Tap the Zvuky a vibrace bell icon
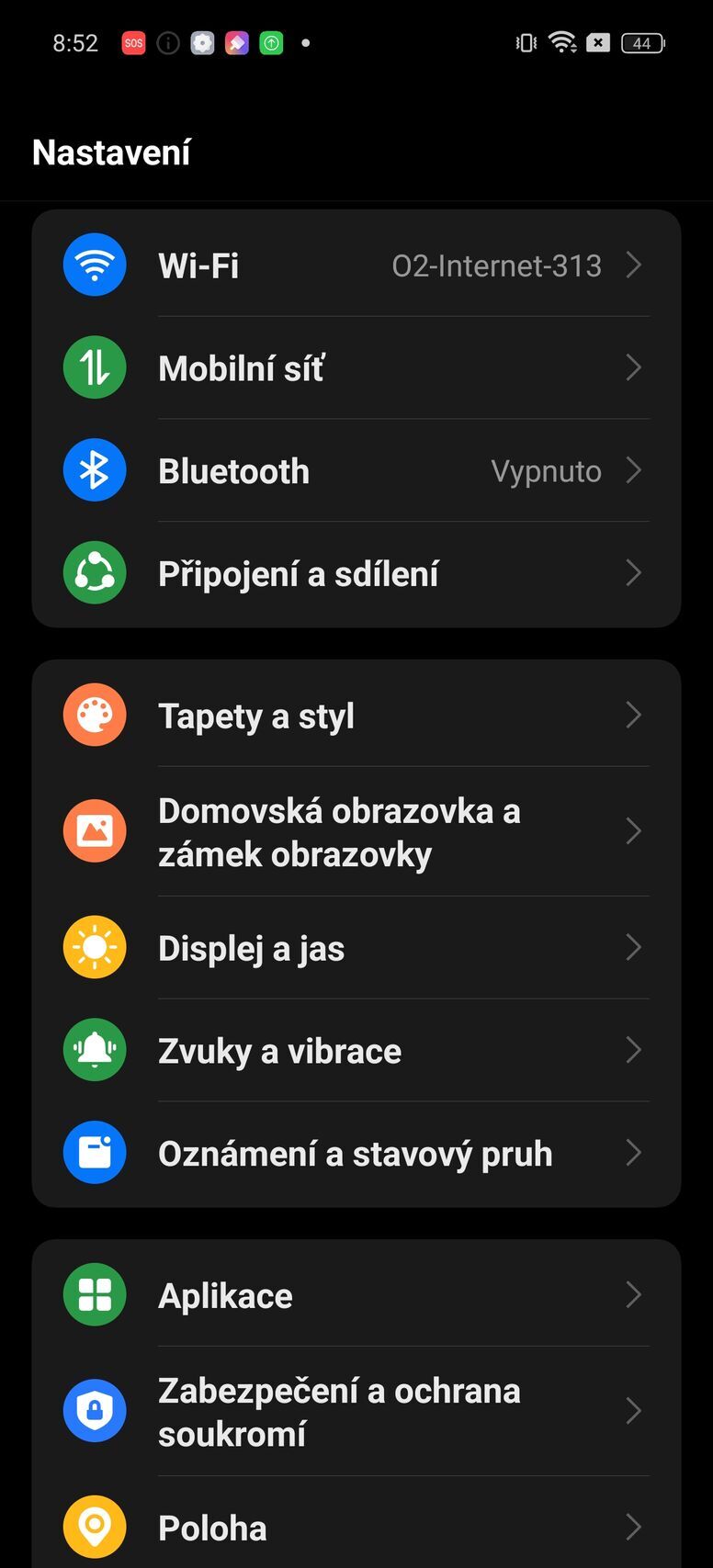 coord(94,1050)
